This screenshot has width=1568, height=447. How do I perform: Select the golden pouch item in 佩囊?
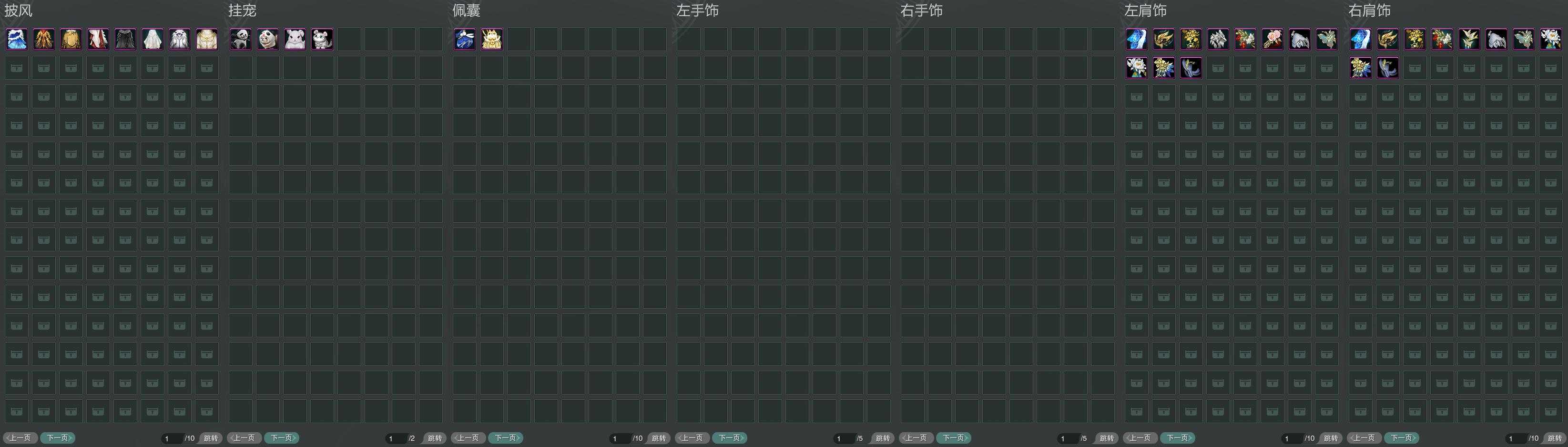(492, 39)
